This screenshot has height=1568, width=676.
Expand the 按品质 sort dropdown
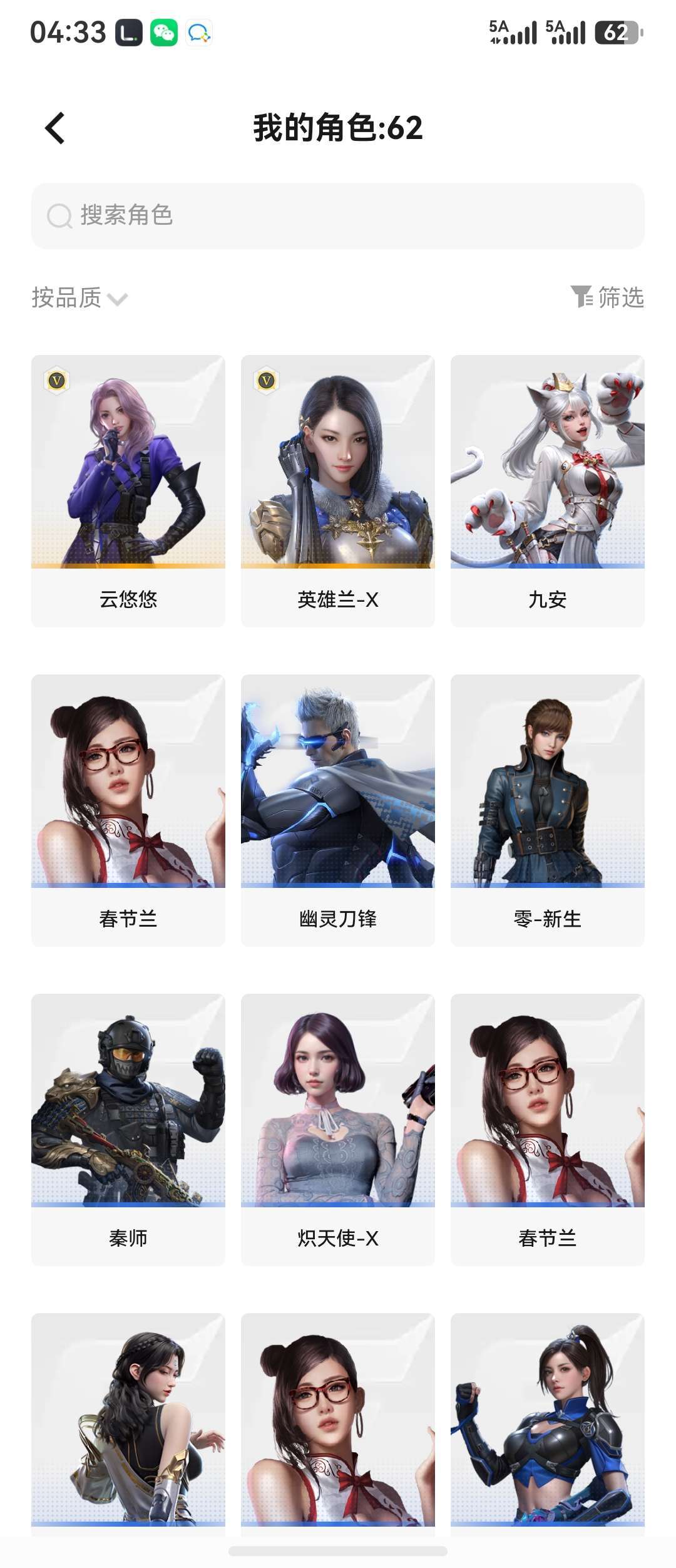pos(79,298)
